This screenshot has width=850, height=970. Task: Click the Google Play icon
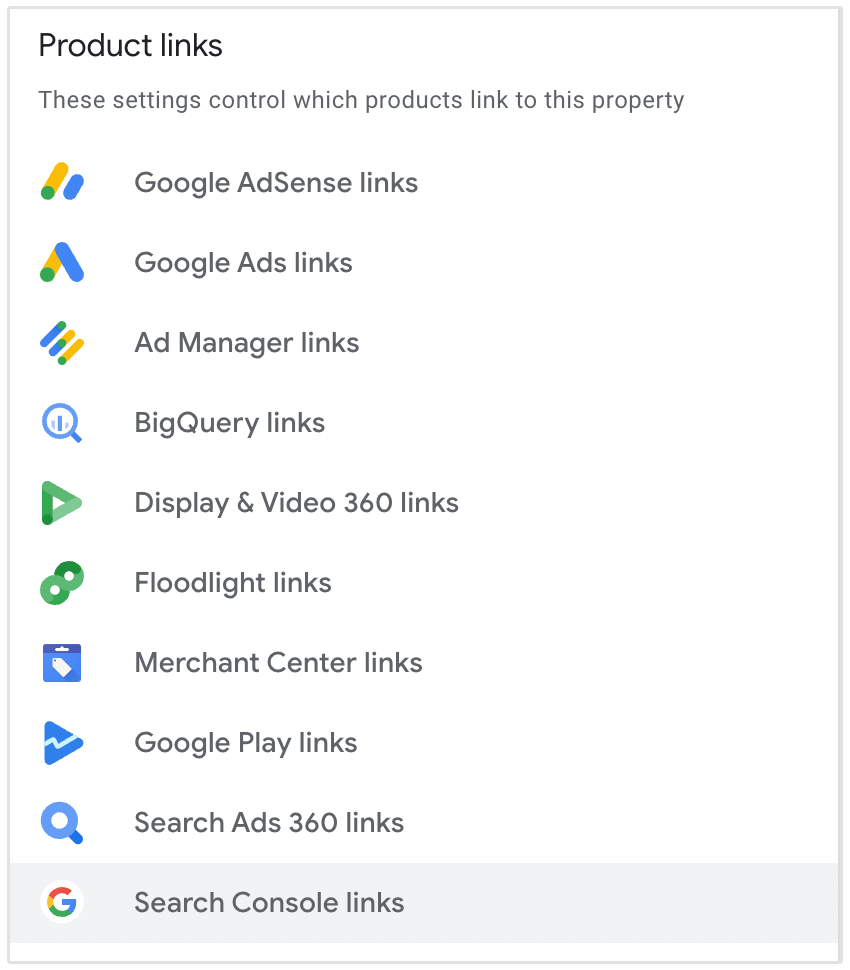pyautogui.click(x=62, y=743)
